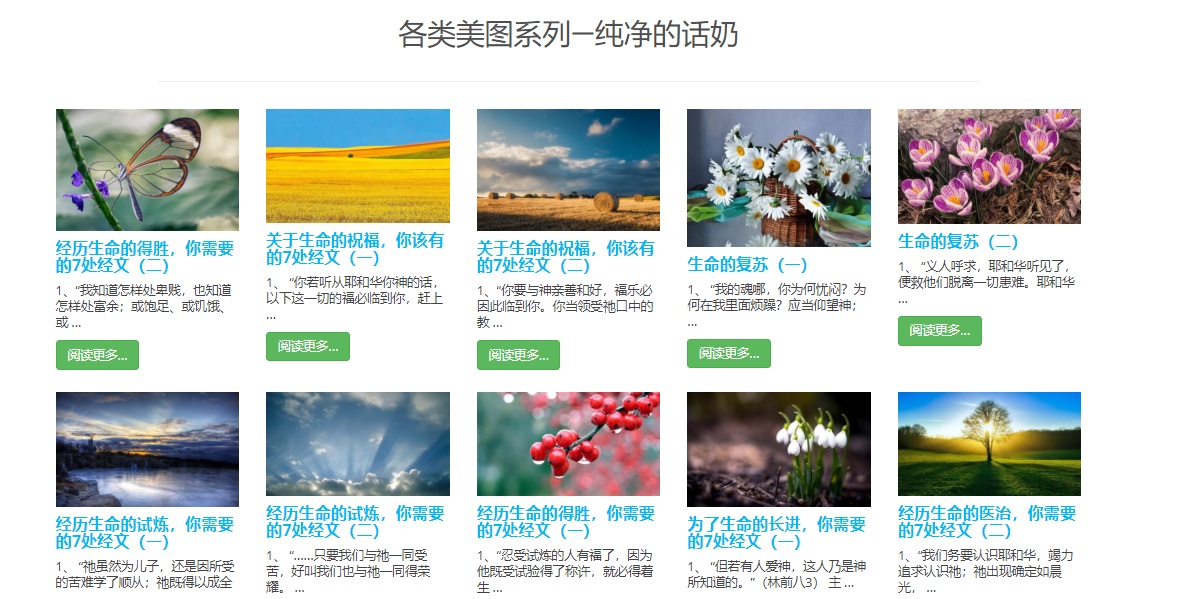This screenshot has height=599, width=1189.
Task: Open the title link 经历生命的医治，你需要的7处经文（二）
Action: [x=986, y=522]
